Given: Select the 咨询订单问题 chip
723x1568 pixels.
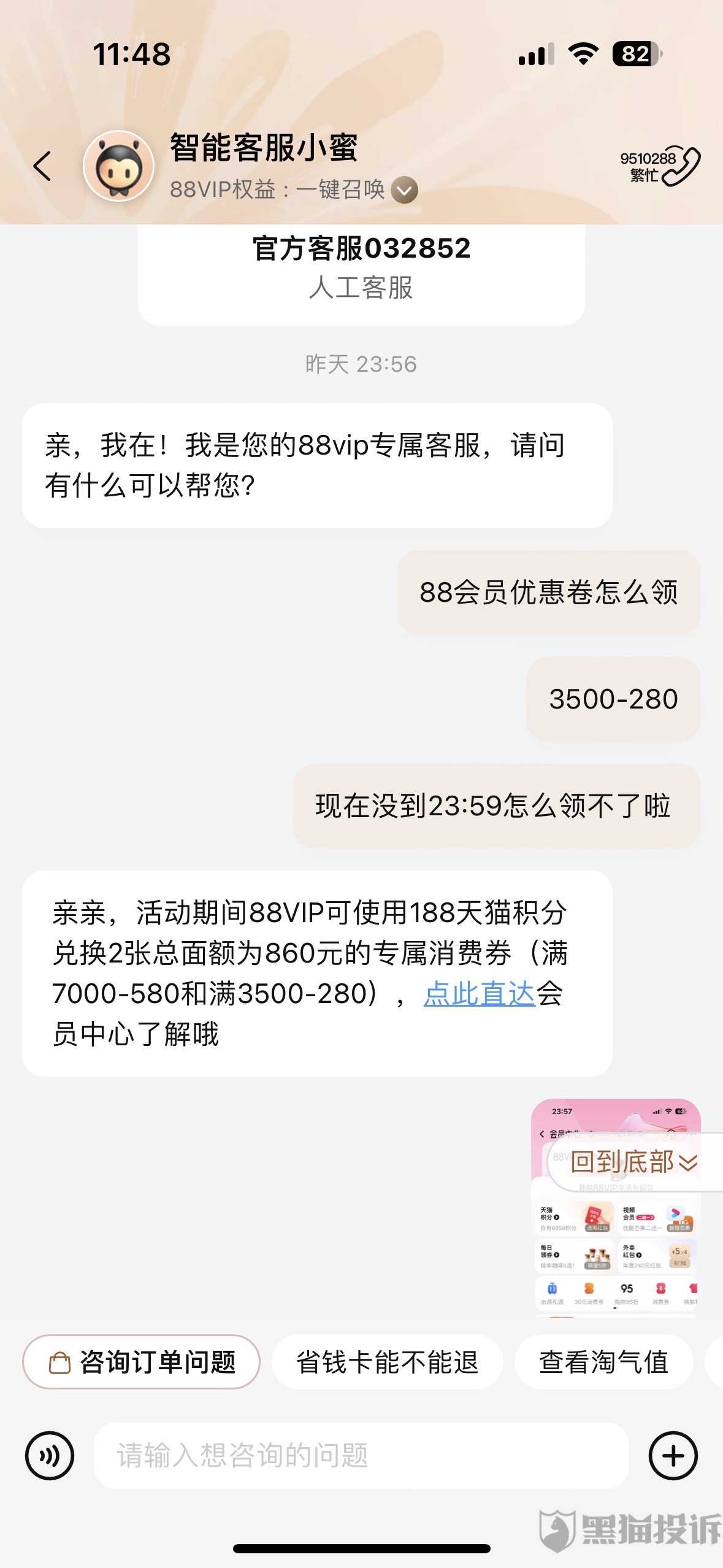Looking at the screenshot, I should pos(142,1362).
